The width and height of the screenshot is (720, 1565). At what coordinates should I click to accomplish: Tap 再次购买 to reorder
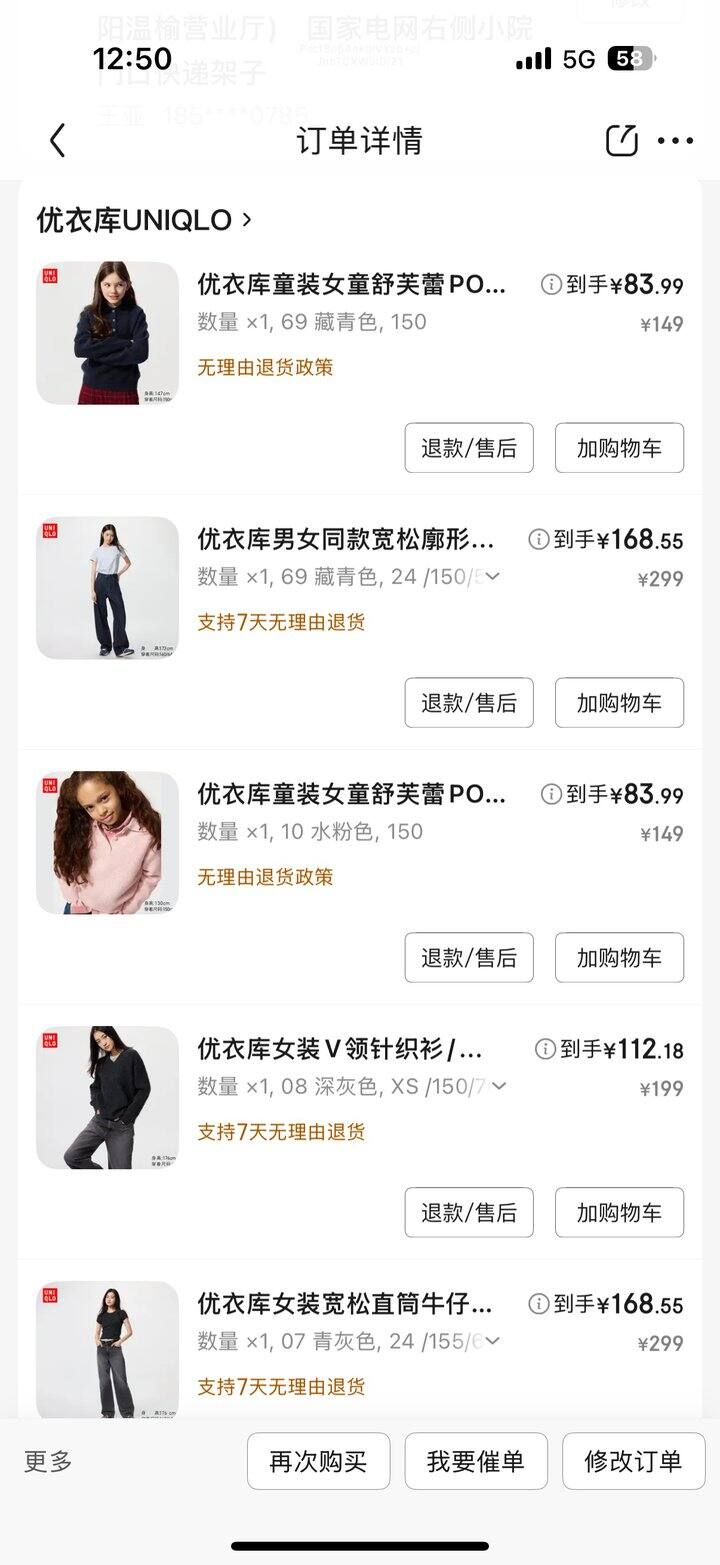[318, 1461]
